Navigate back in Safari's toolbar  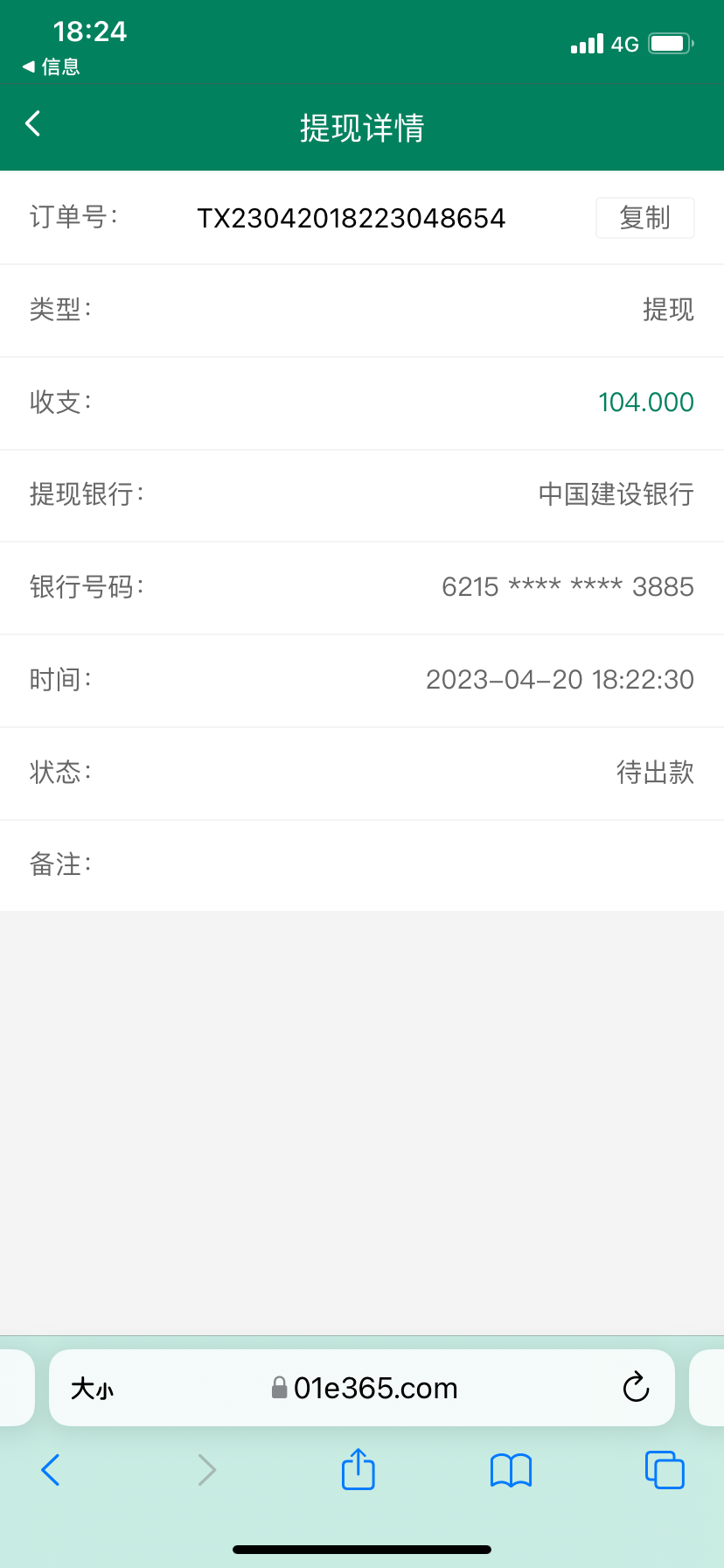pos(51,1470)
